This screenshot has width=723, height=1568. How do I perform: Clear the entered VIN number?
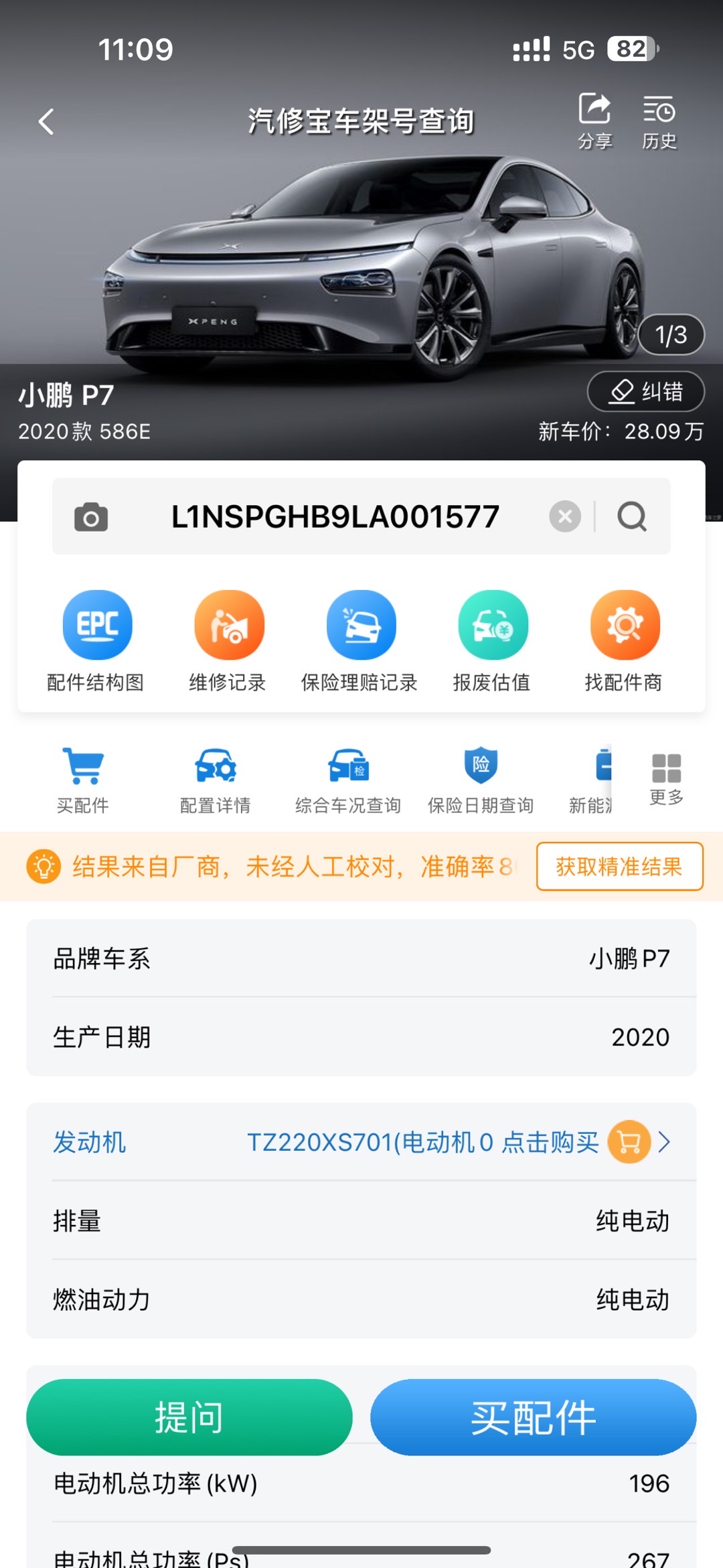(565, 517)
